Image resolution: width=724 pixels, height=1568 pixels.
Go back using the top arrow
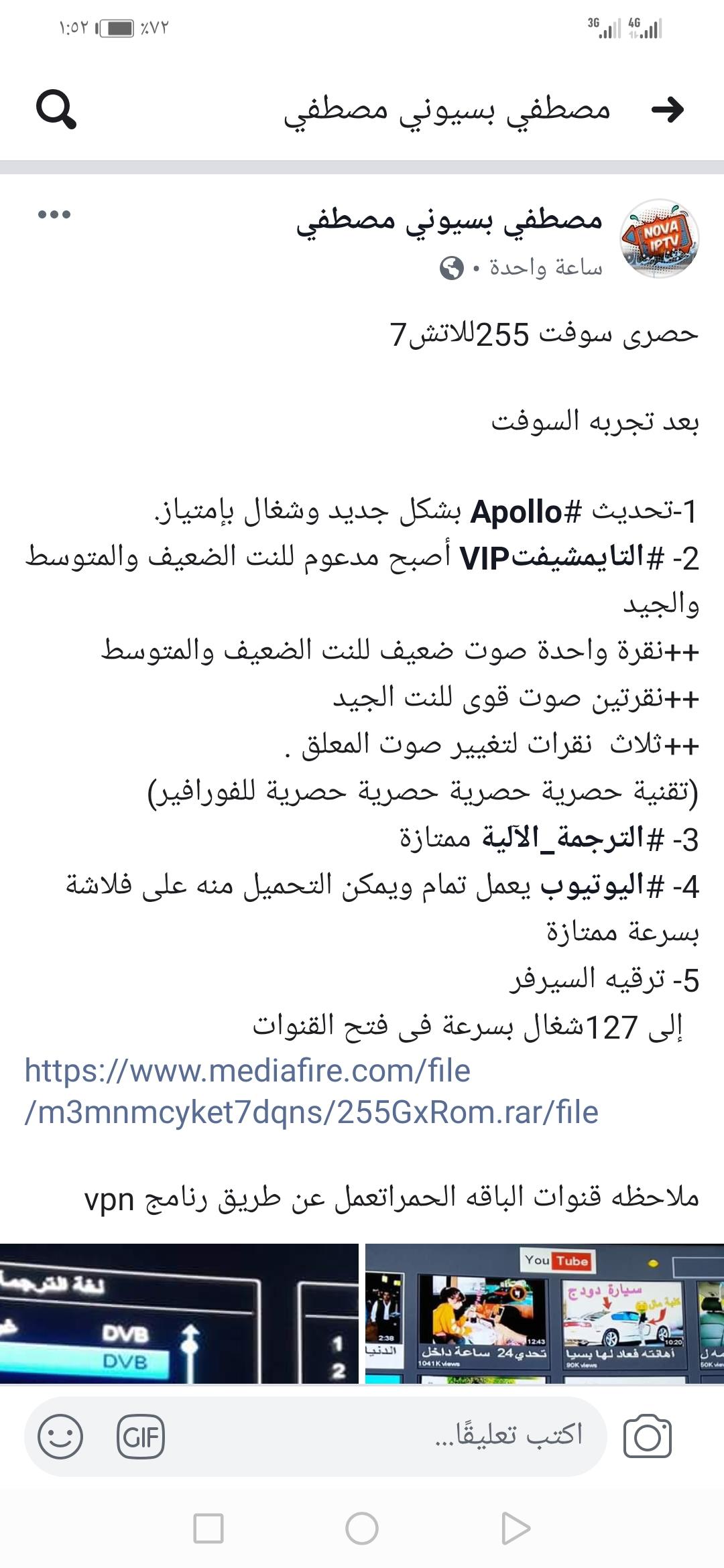[668, 109]
